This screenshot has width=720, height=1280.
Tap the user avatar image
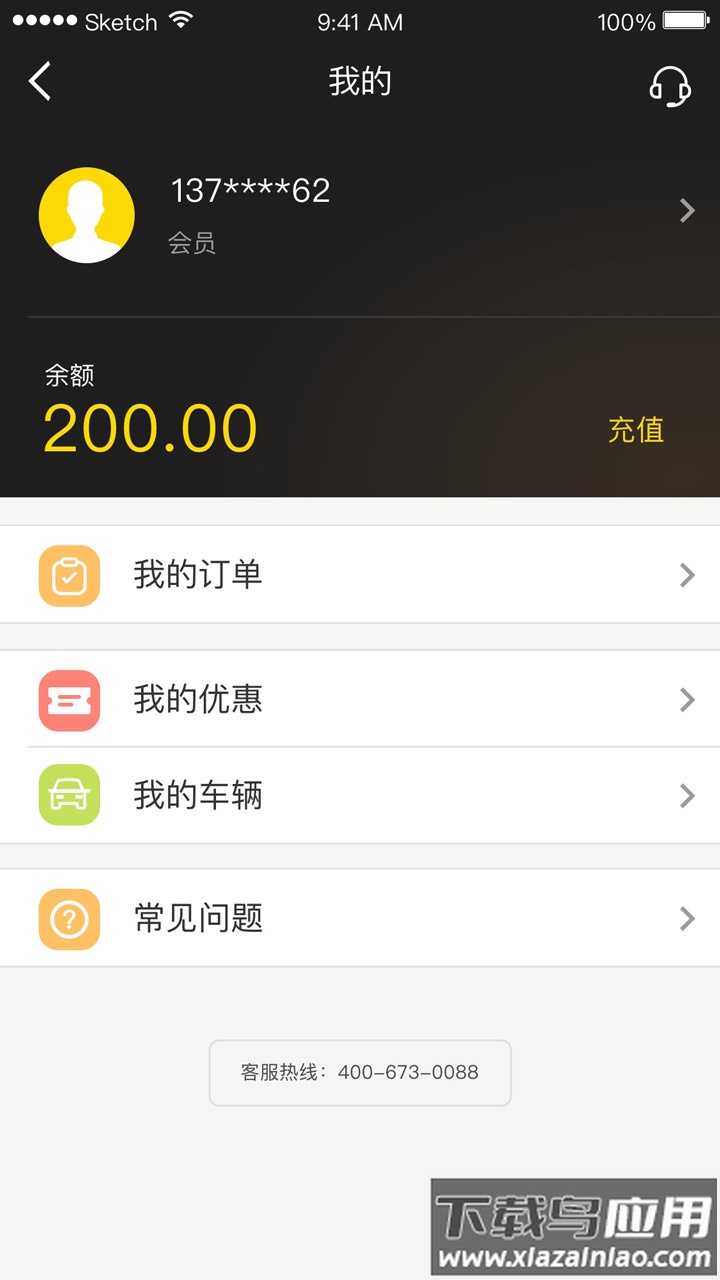86,214
